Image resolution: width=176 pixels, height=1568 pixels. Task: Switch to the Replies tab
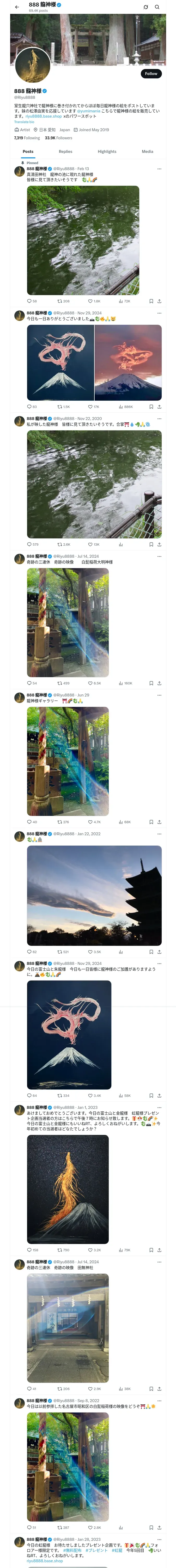[65, 152]
